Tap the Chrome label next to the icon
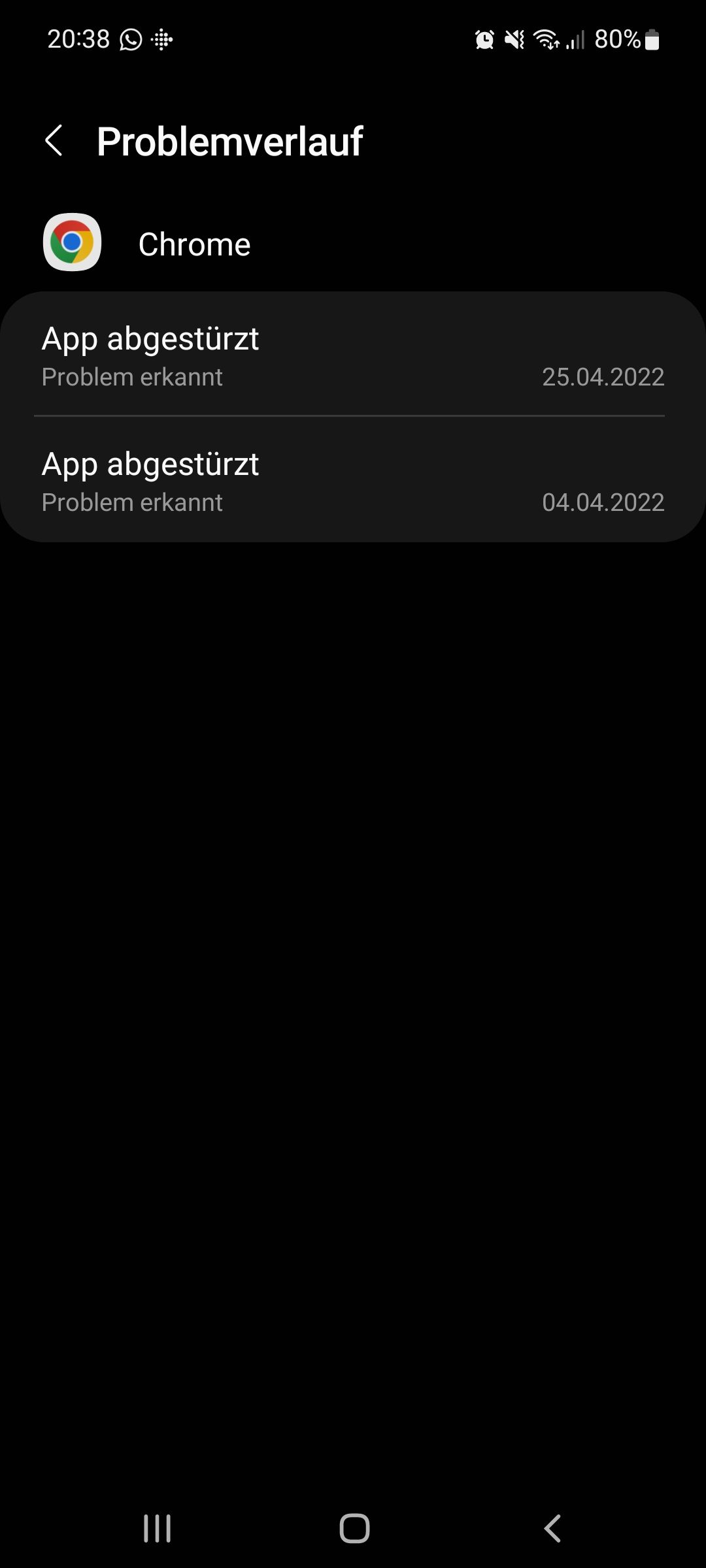Viewport: 706px width, 1568px height. [x=194, y=243]
